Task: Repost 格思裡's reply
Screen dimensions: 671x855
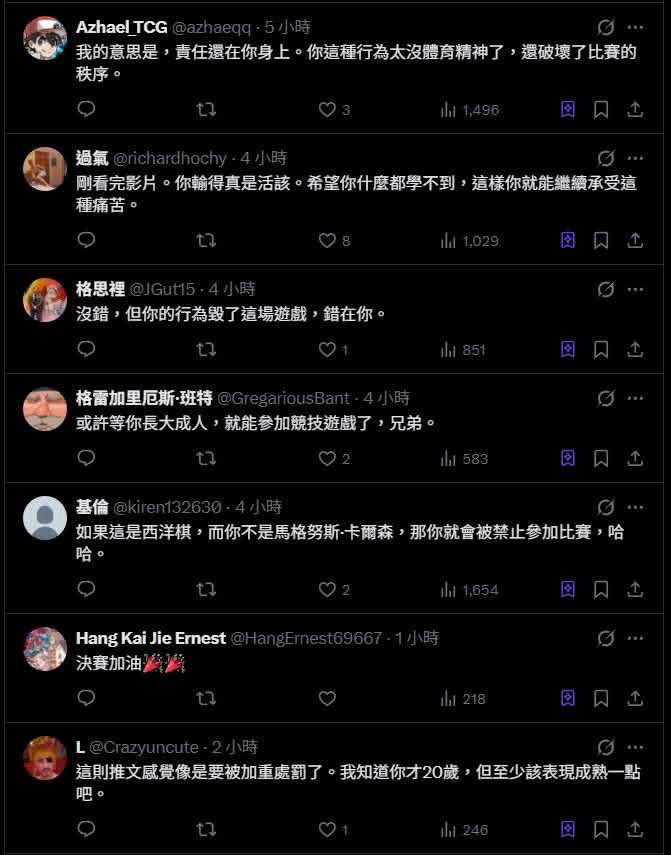Action: (x=206, y=349)
